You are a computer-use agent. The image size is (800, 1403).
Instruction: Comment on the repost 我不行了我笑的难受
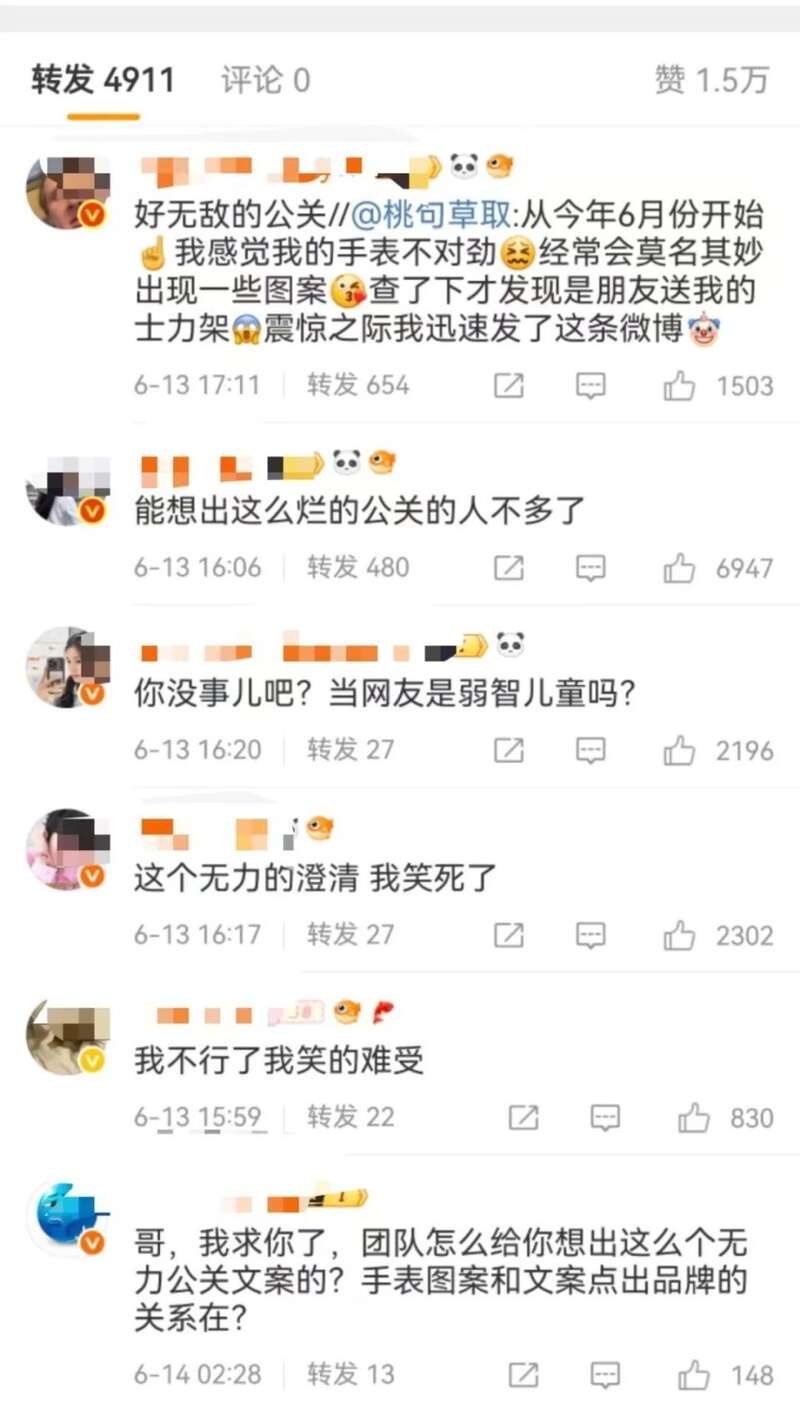(x=605, y=1117)
